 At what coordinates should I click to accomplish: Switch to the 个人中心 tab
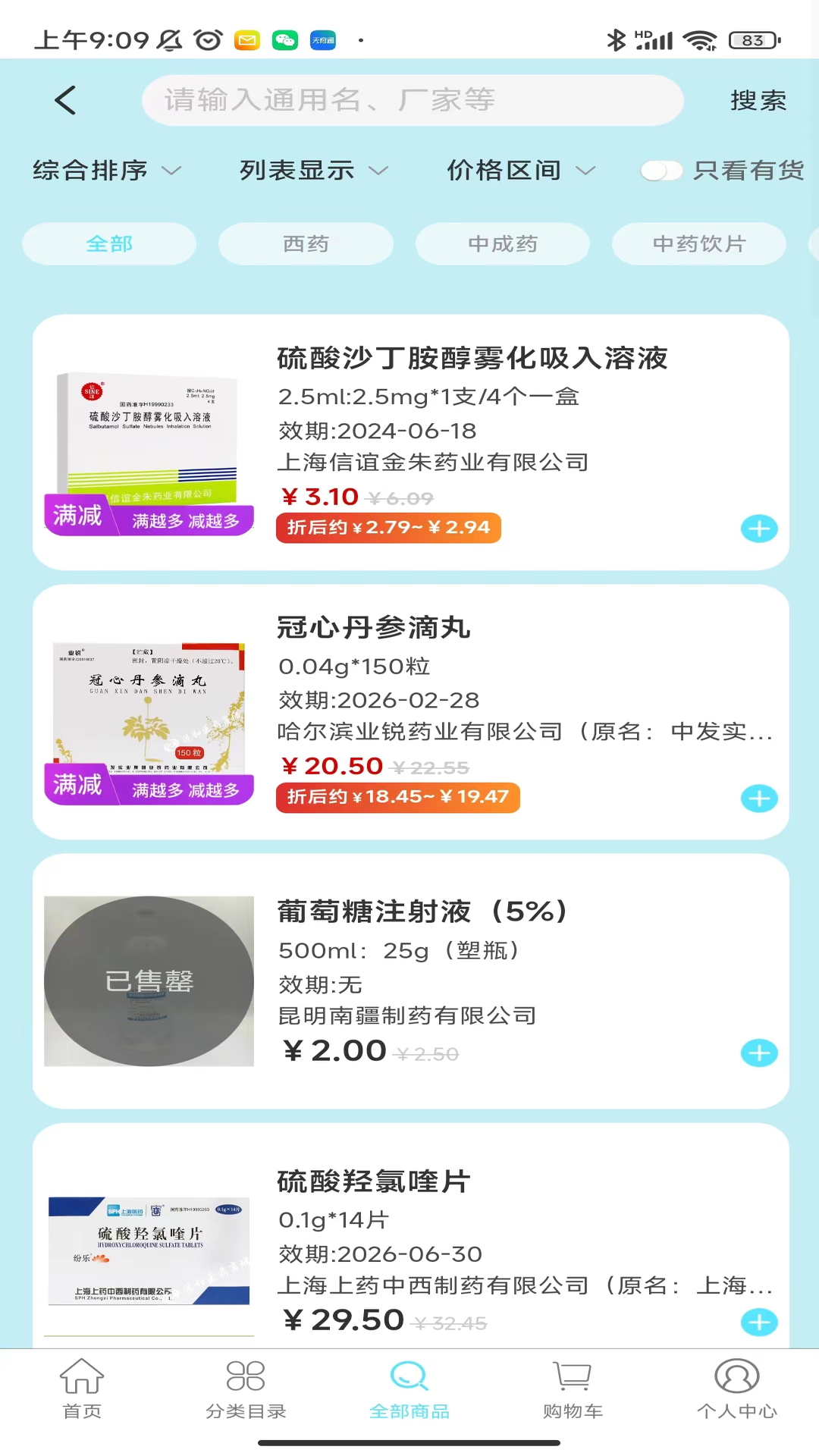pos(737,1388)
